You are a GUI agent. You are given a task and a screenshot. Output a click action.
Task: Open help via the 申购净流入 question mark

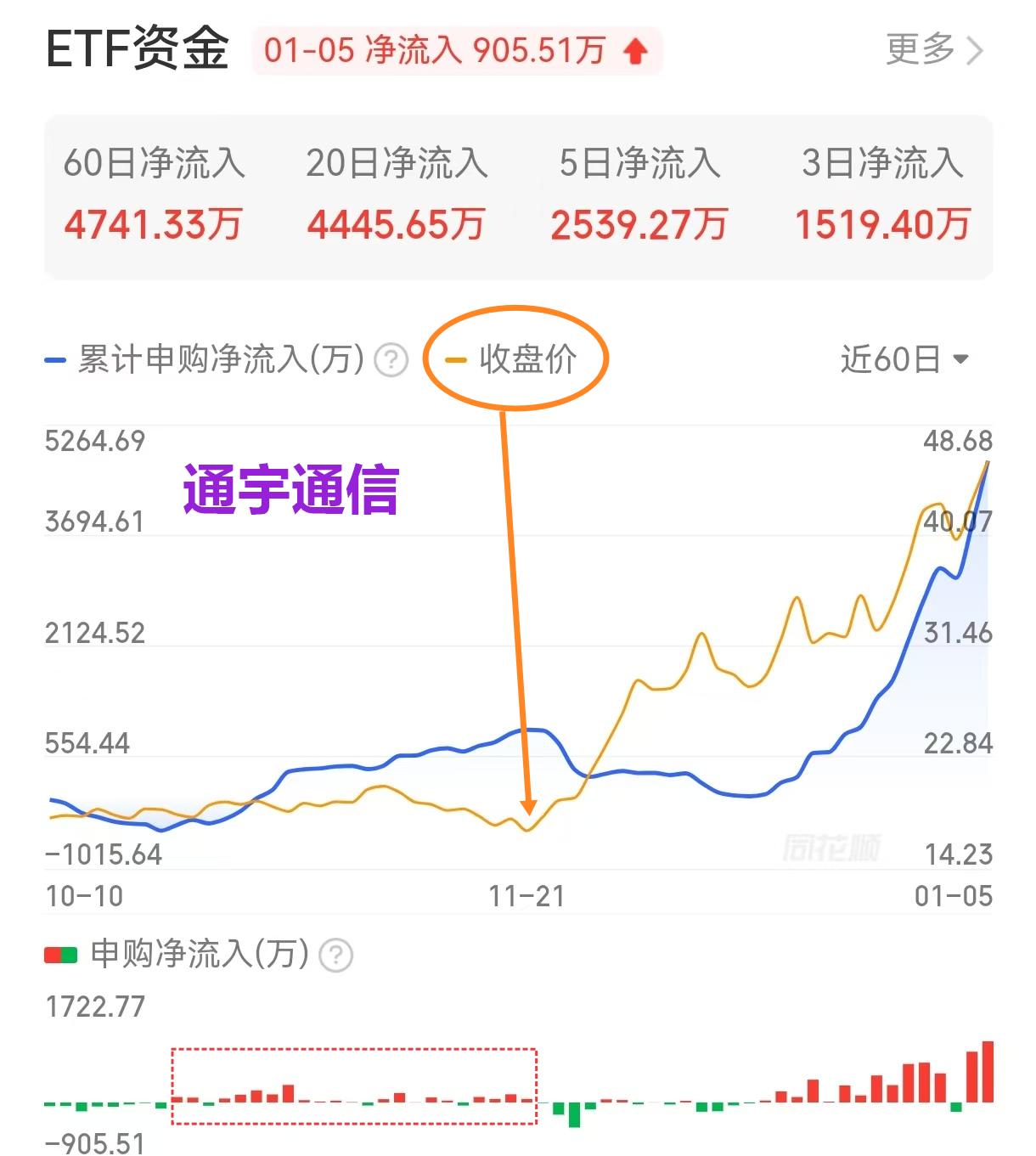337,955
